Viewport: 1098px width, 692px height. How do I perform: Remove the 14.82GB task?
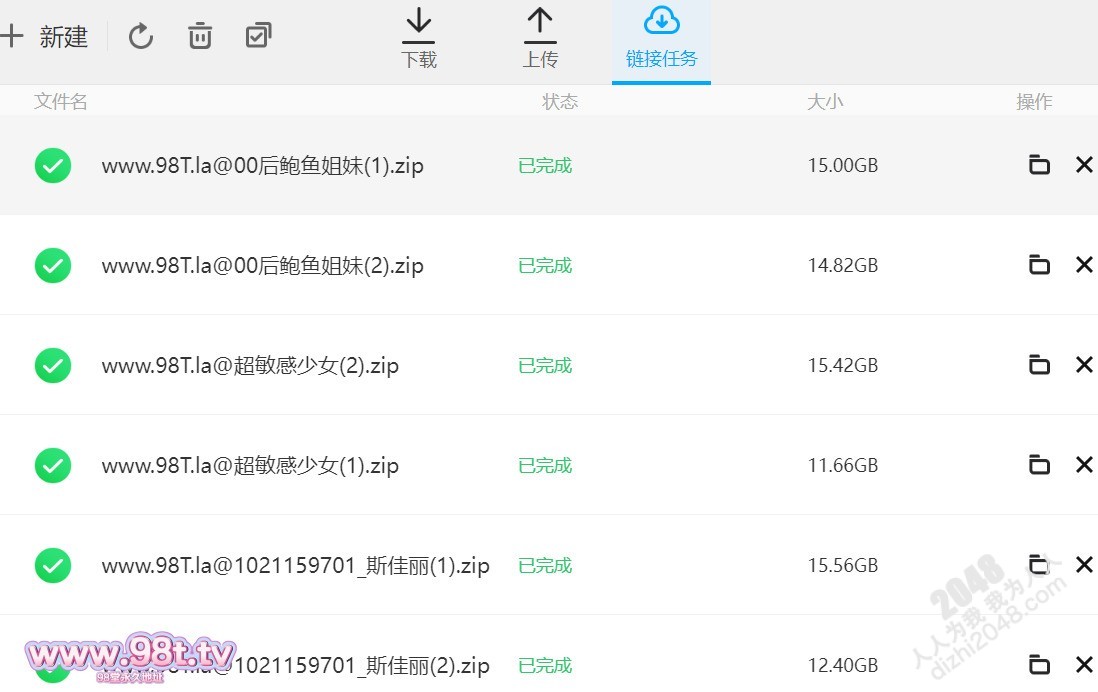[1084, 265]
